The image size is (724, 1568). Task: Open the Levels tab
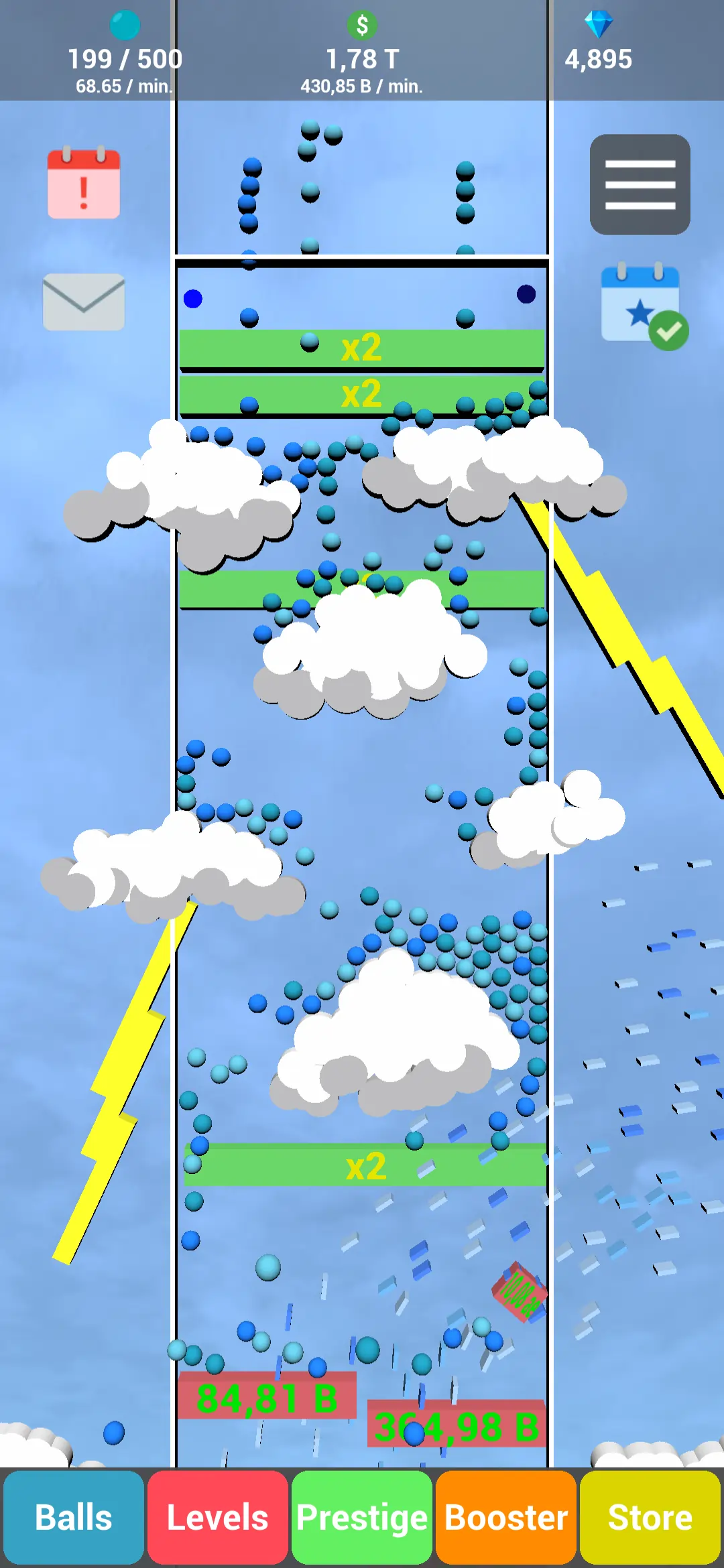pyautogui.click(x=218, y=1517)
